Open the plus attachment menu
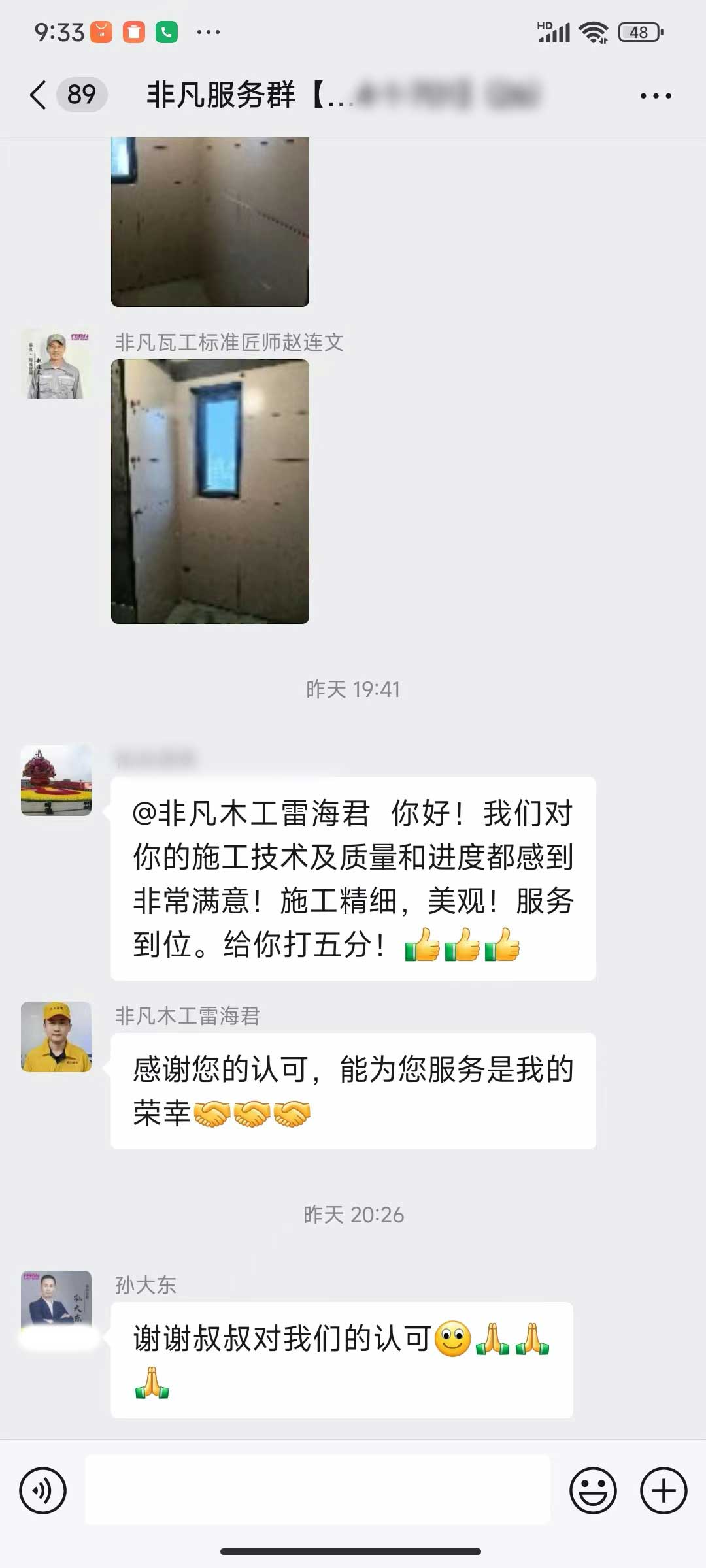This screenshot has width=706, height=1568. click(663, 1491)
